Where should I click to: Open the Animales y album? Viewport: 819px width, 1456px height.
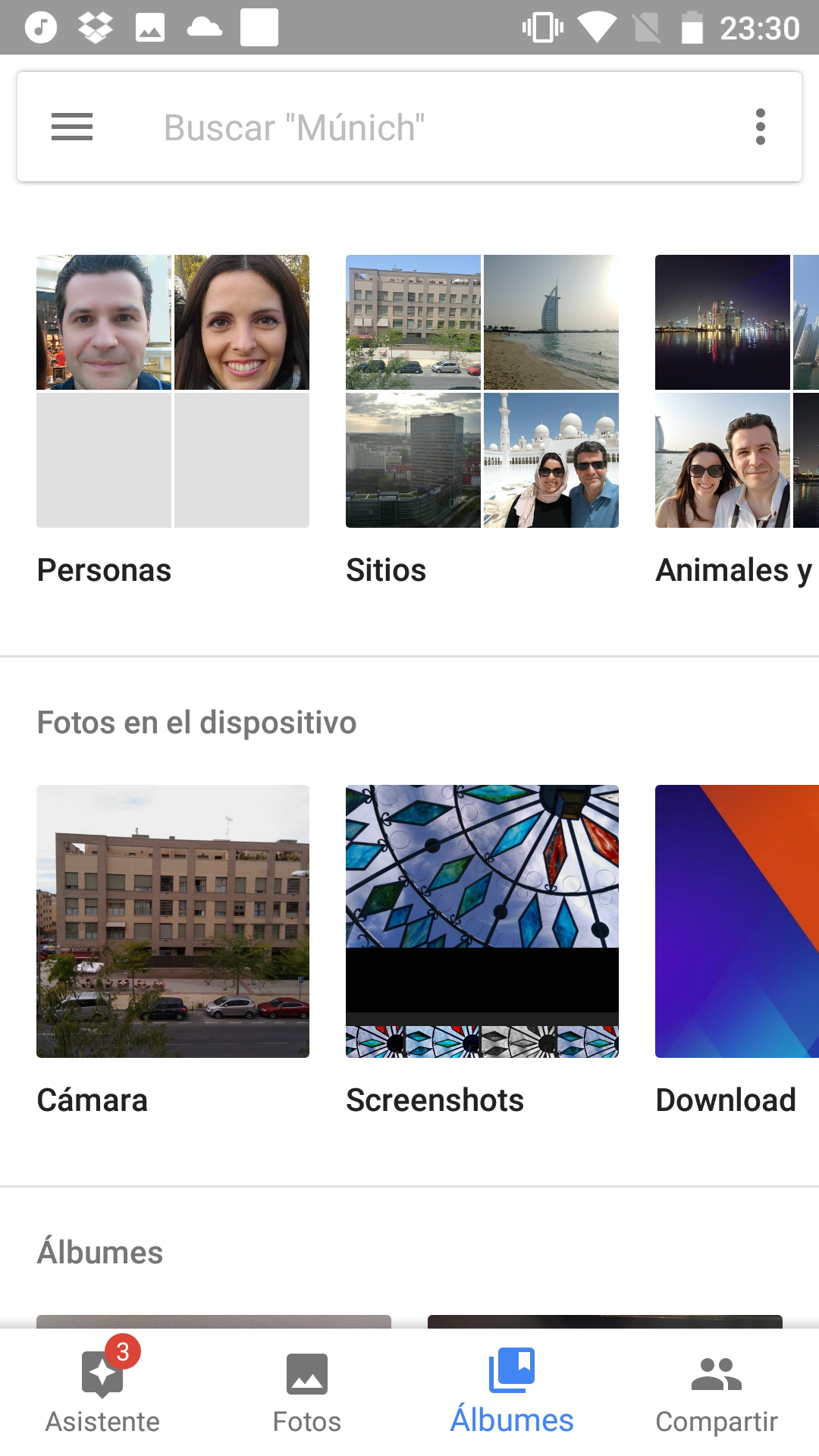pos(736,391)
